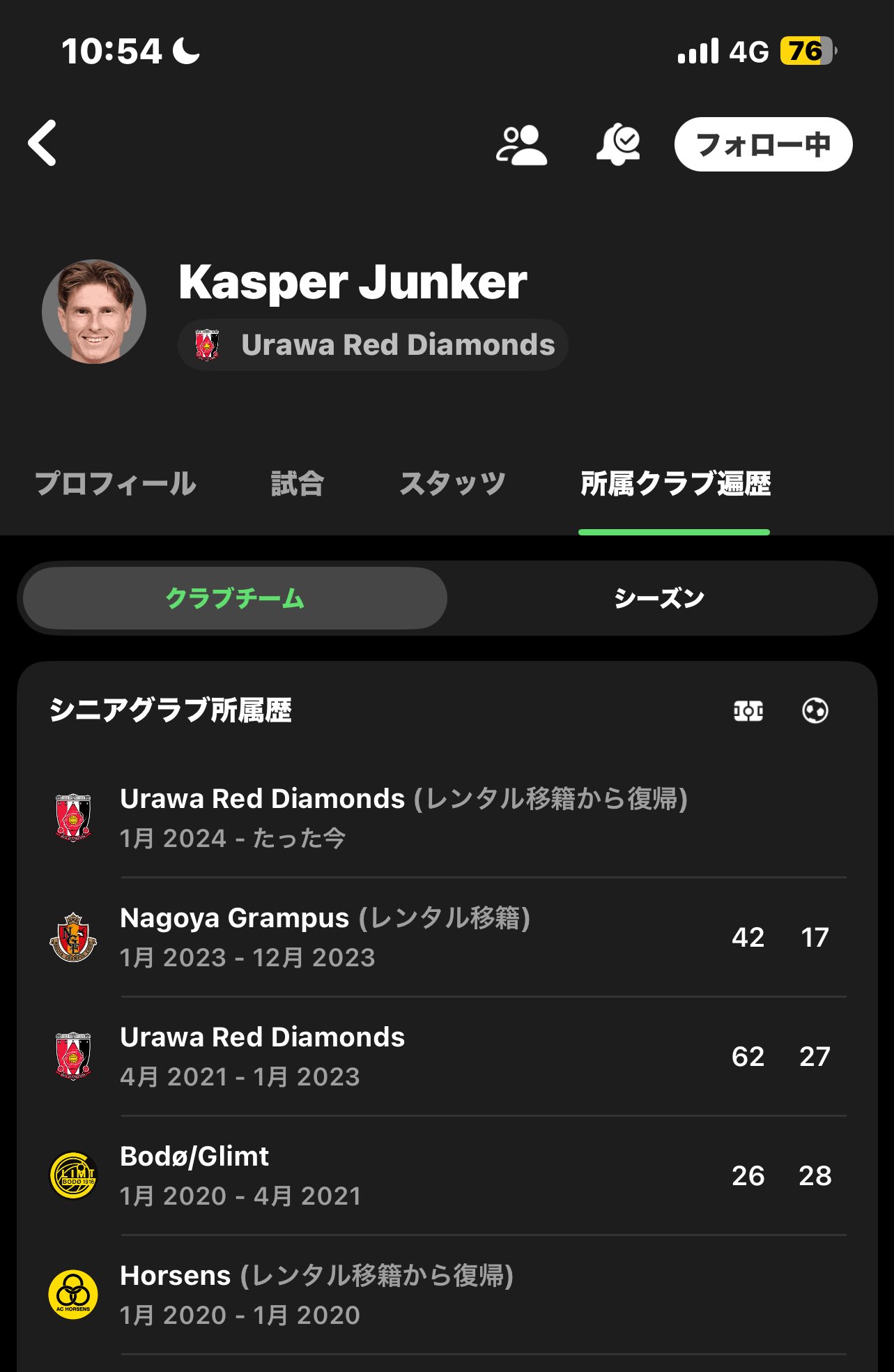Go back using the back arrow
The image size is (894, 1372).
pyautogui.click(x=43, y=143)
